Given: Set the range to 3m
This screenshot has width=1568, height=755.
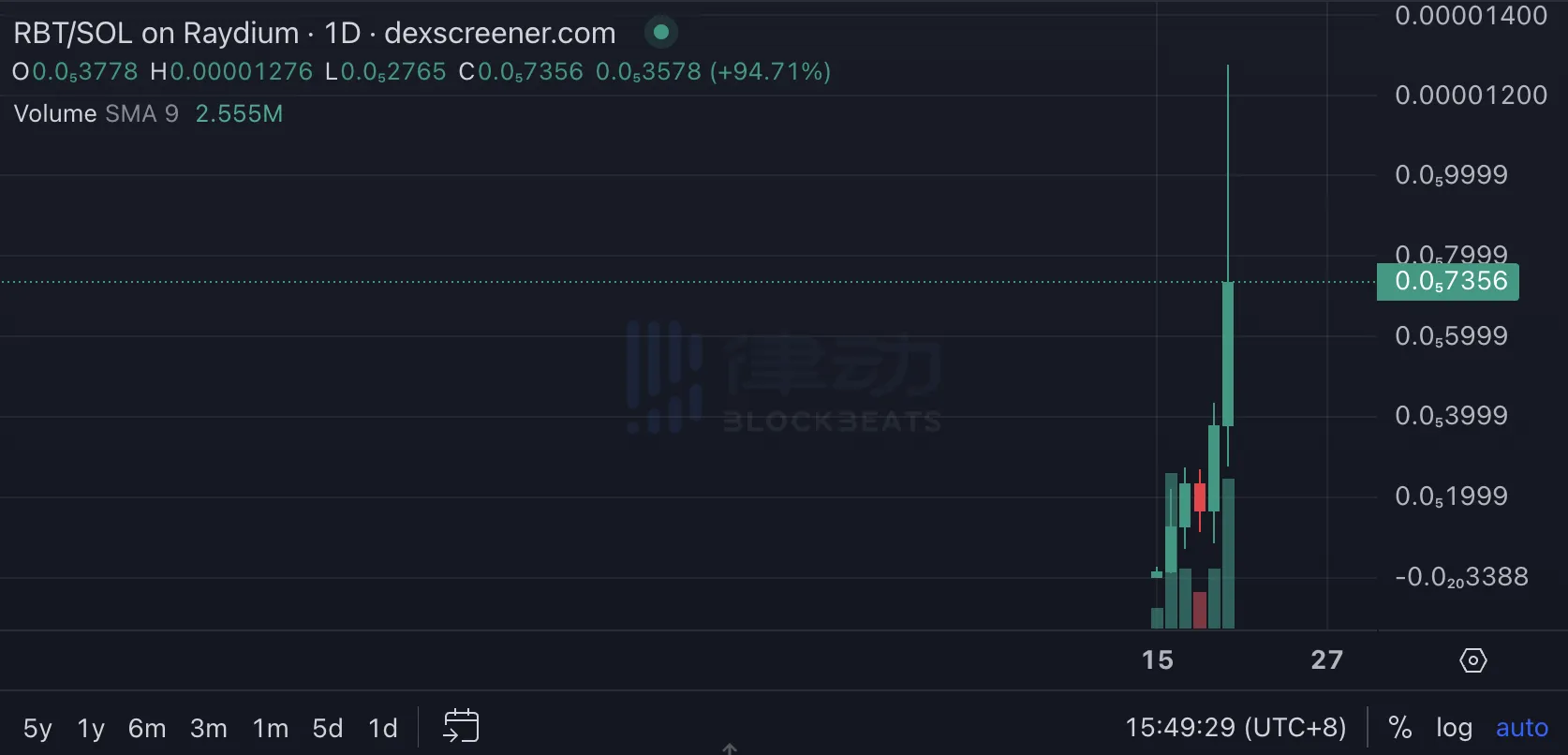Looking at the screenshot, I should 209,728.
